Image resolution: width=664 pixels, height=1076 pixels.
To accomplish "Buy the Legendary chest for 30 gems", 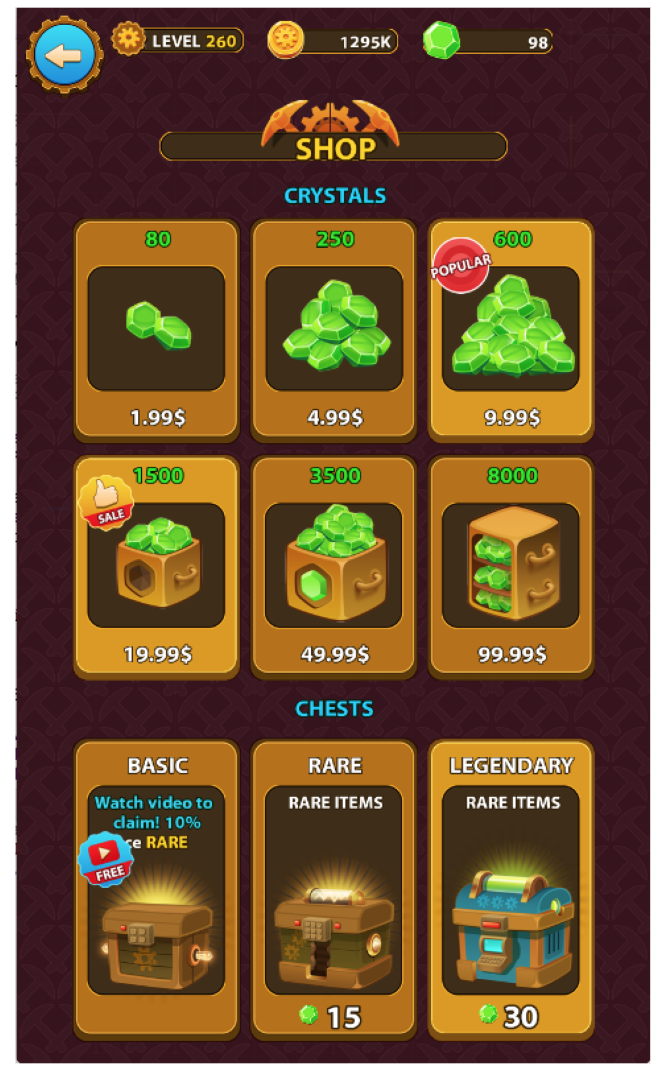I will [512, 890].
